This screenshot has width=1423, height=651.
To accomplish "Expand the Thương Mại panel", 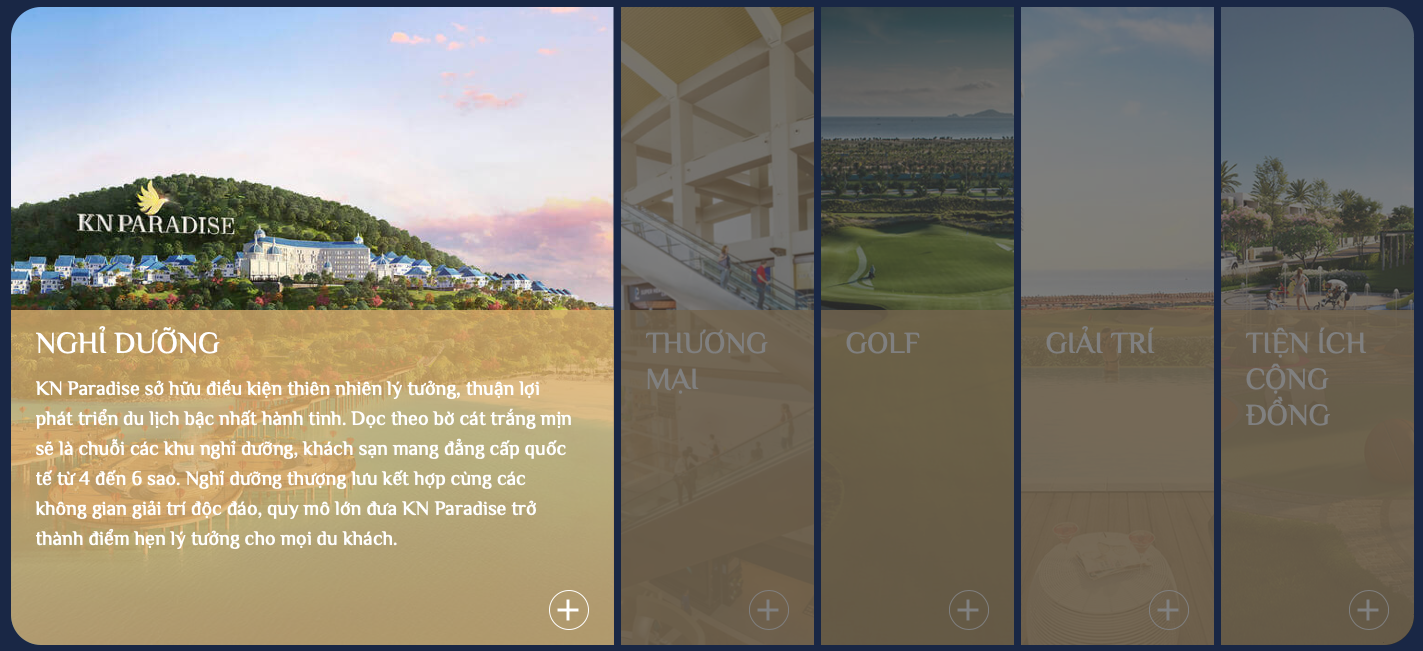I will 768,610.
